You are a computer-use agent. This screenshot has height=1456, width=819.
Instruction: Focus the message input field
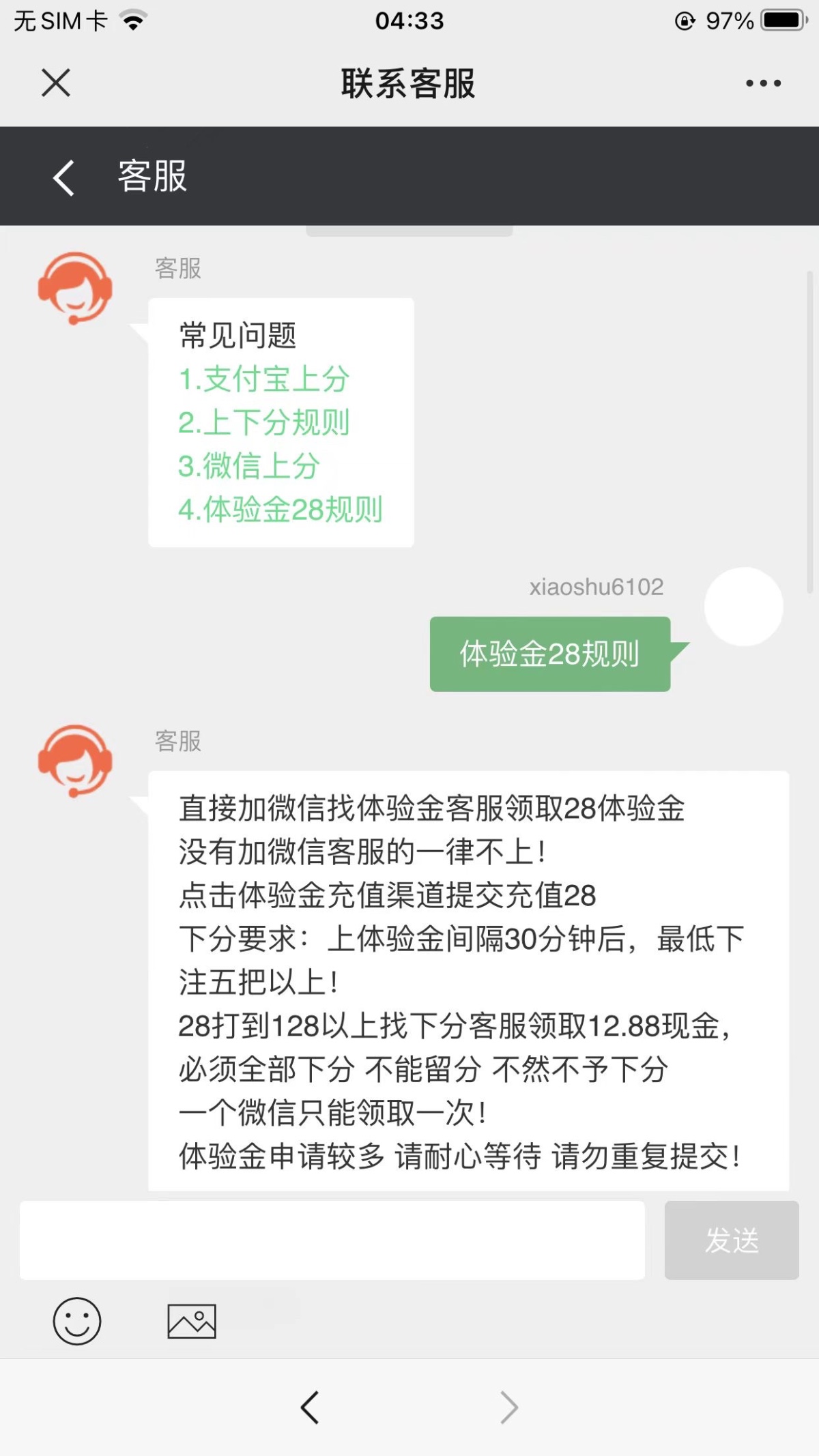[x=332, y=1240]
